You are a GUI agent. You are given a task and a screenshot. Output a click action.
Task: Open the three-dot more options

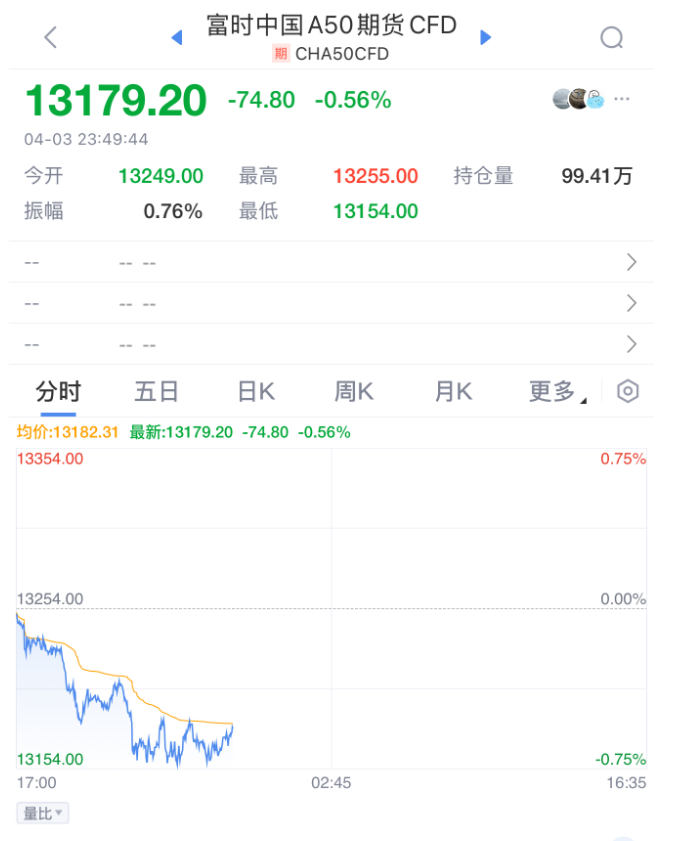tap(622, 99)
